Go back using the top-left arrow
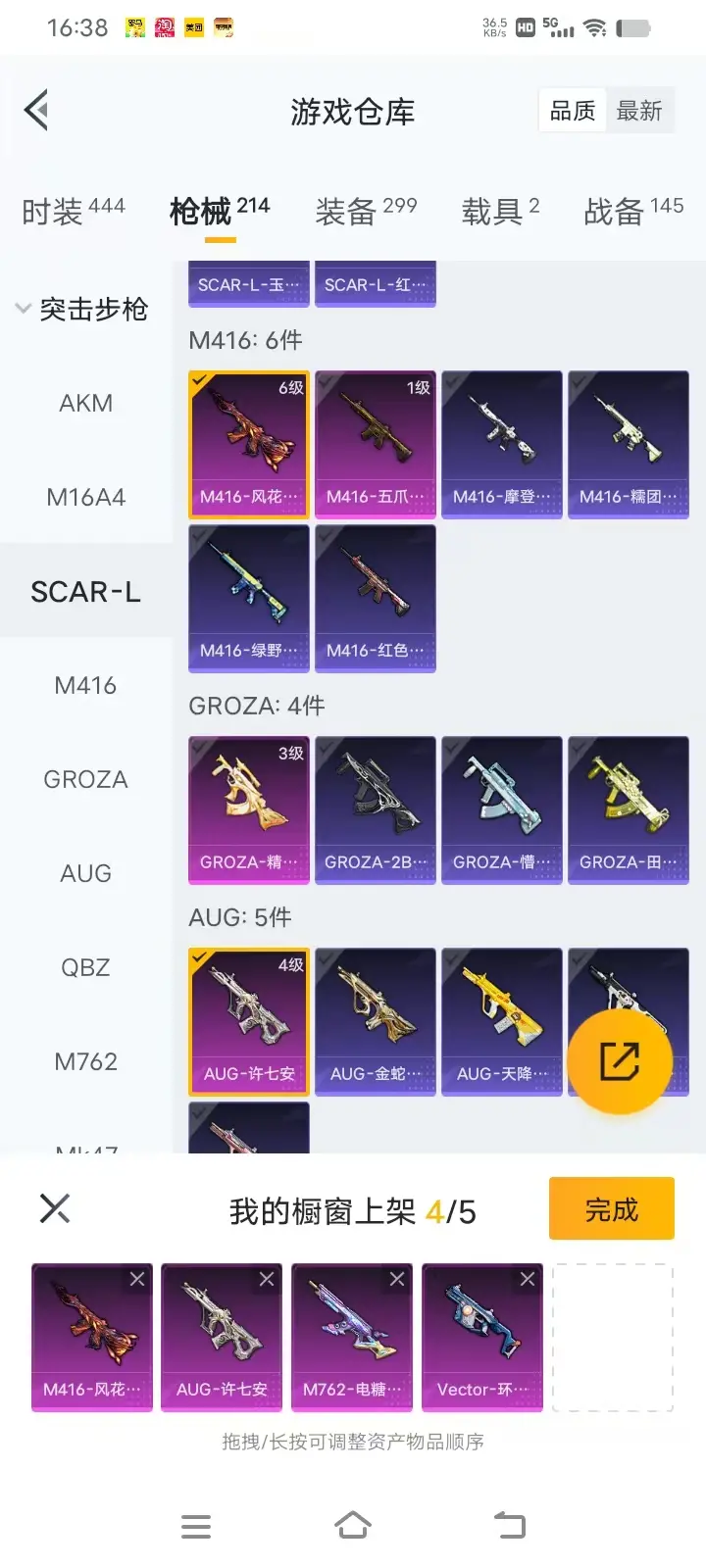The image size is (706, 1568). tap(37, 110)
